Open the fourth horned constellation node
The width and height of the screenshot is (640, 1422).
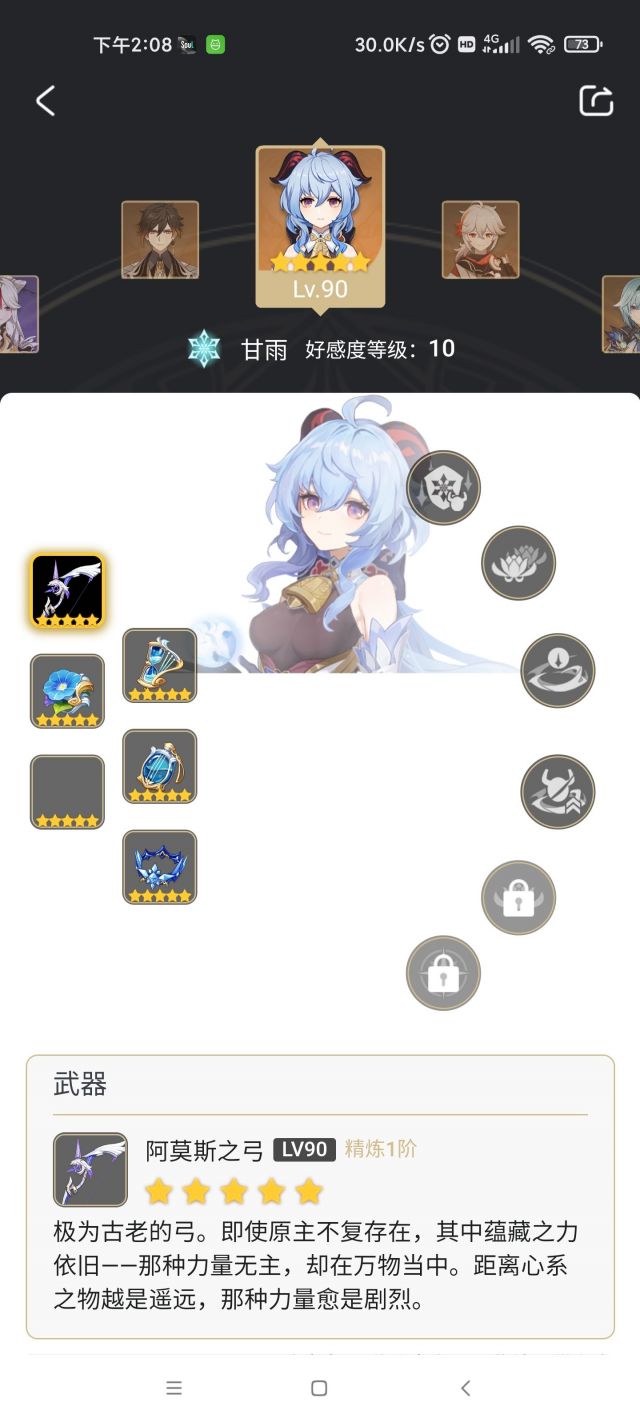pyautogui.click(x=557, y=791)
